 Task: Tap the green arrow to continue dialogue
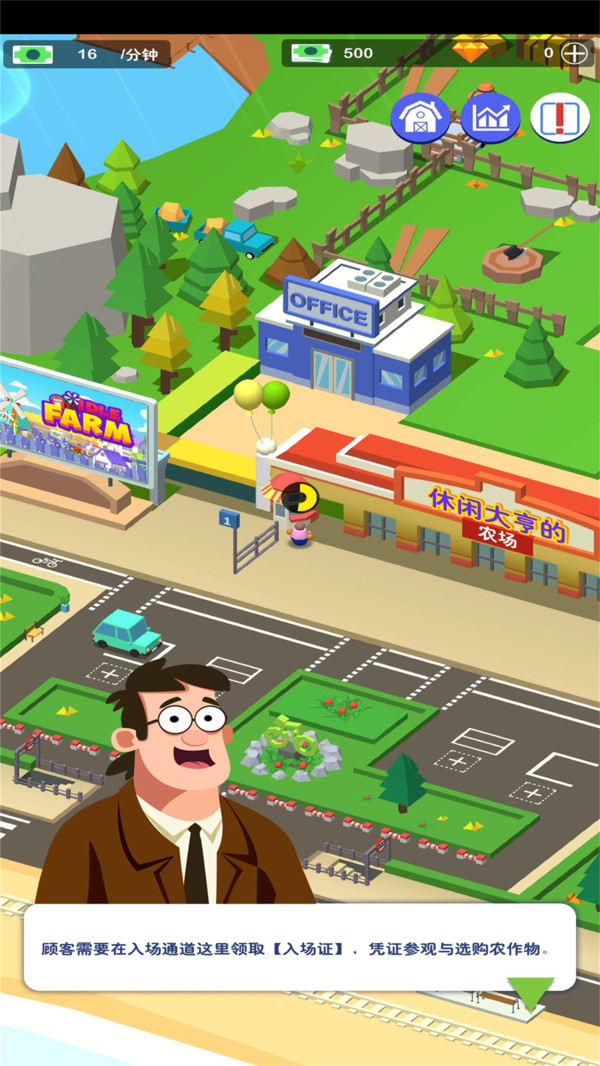pyautogui.click(x=530, y=994)
